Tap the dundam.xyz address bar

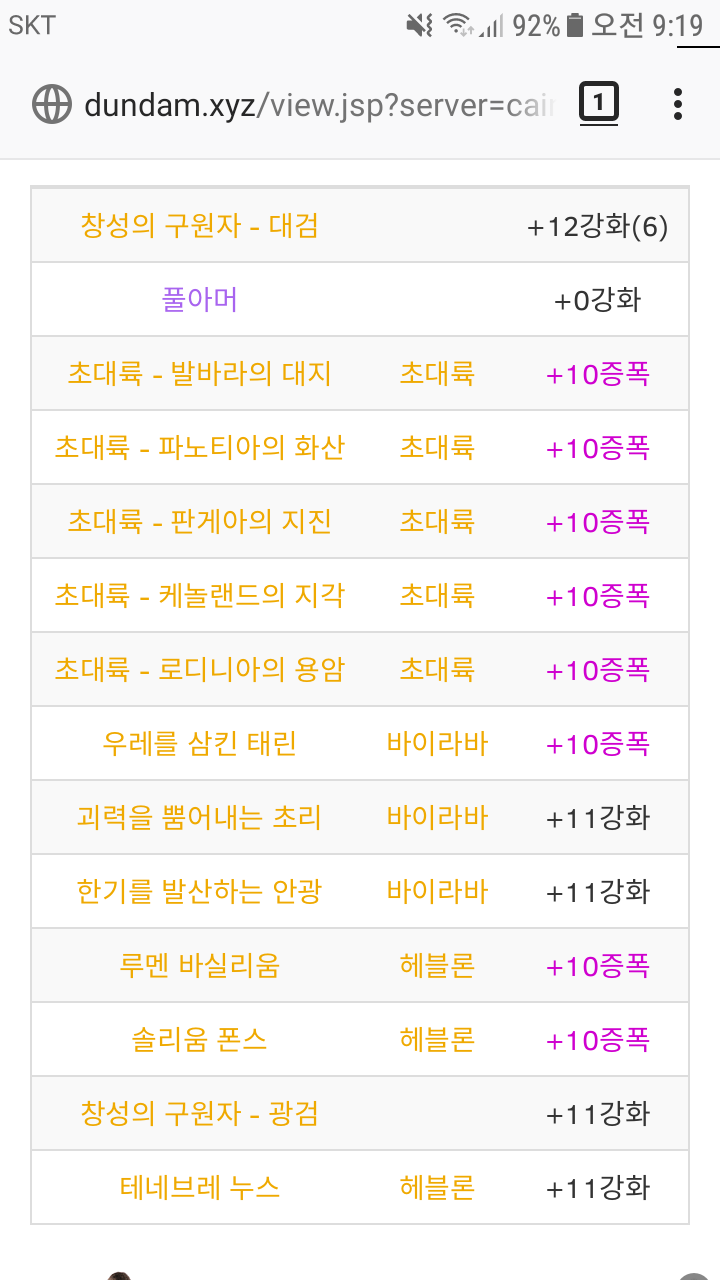click(320, 104)
